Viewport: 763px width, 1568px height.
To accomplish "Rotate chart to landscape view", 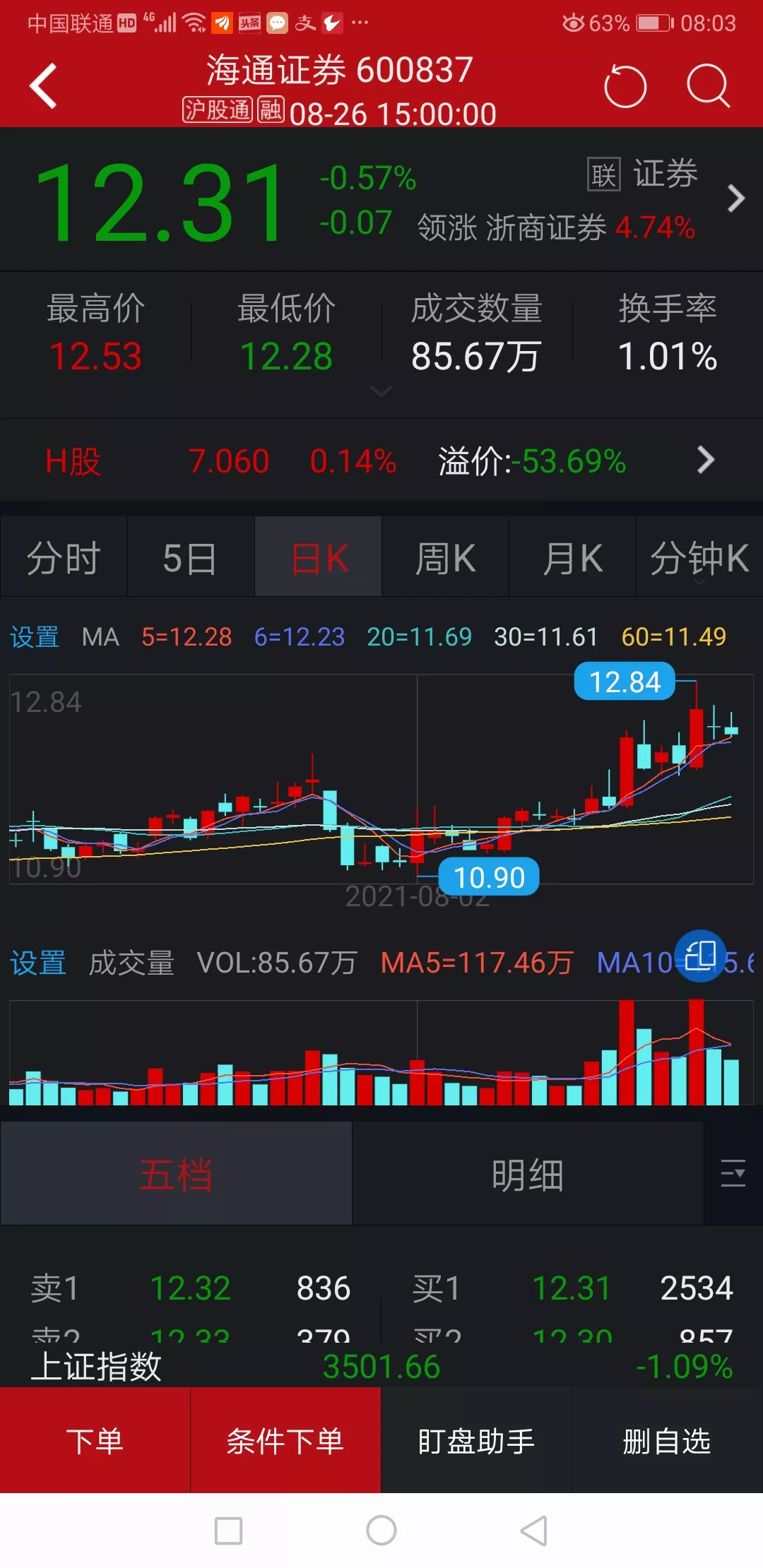I will coord(700,956).
